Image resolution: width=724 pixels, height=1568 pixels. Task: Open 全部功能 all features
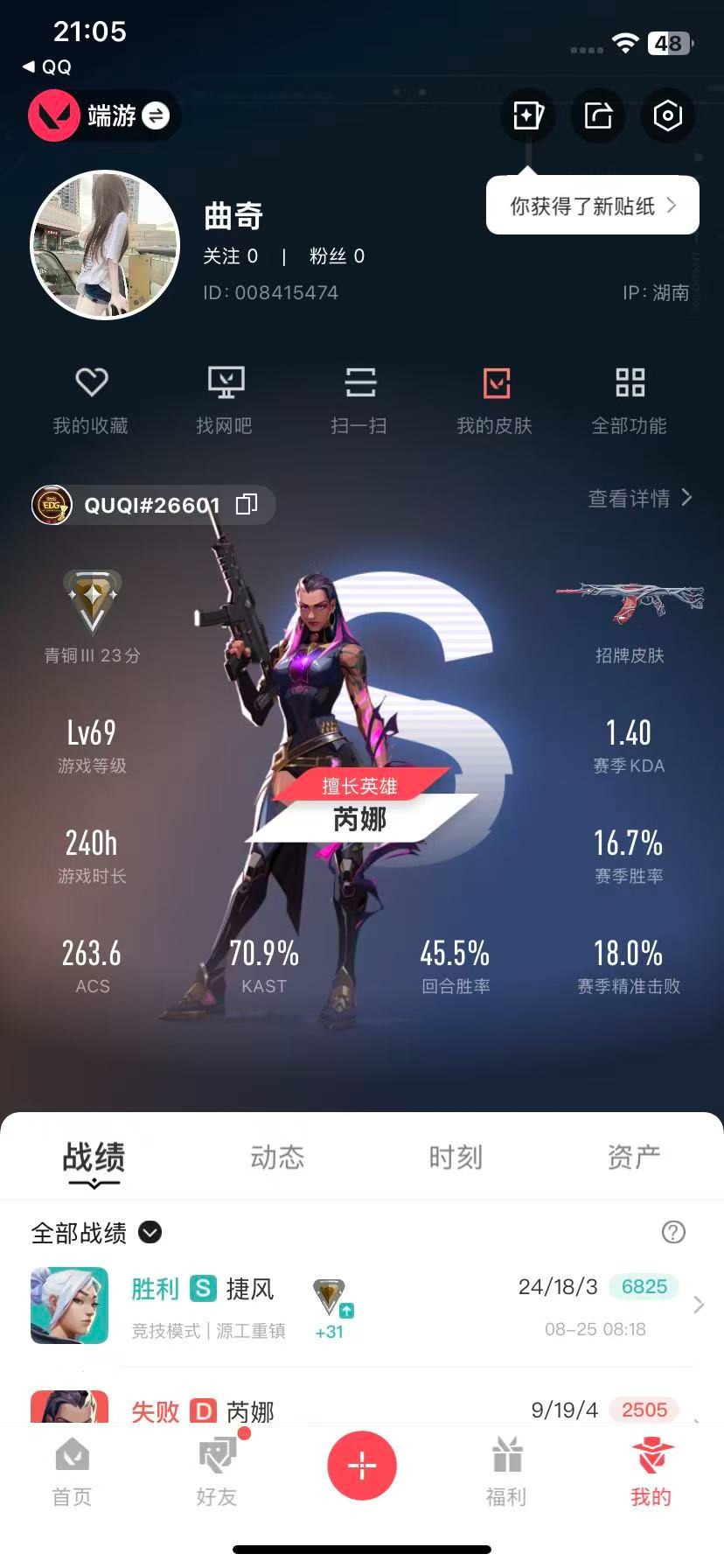pyautogui.click(x=629, y=400)
